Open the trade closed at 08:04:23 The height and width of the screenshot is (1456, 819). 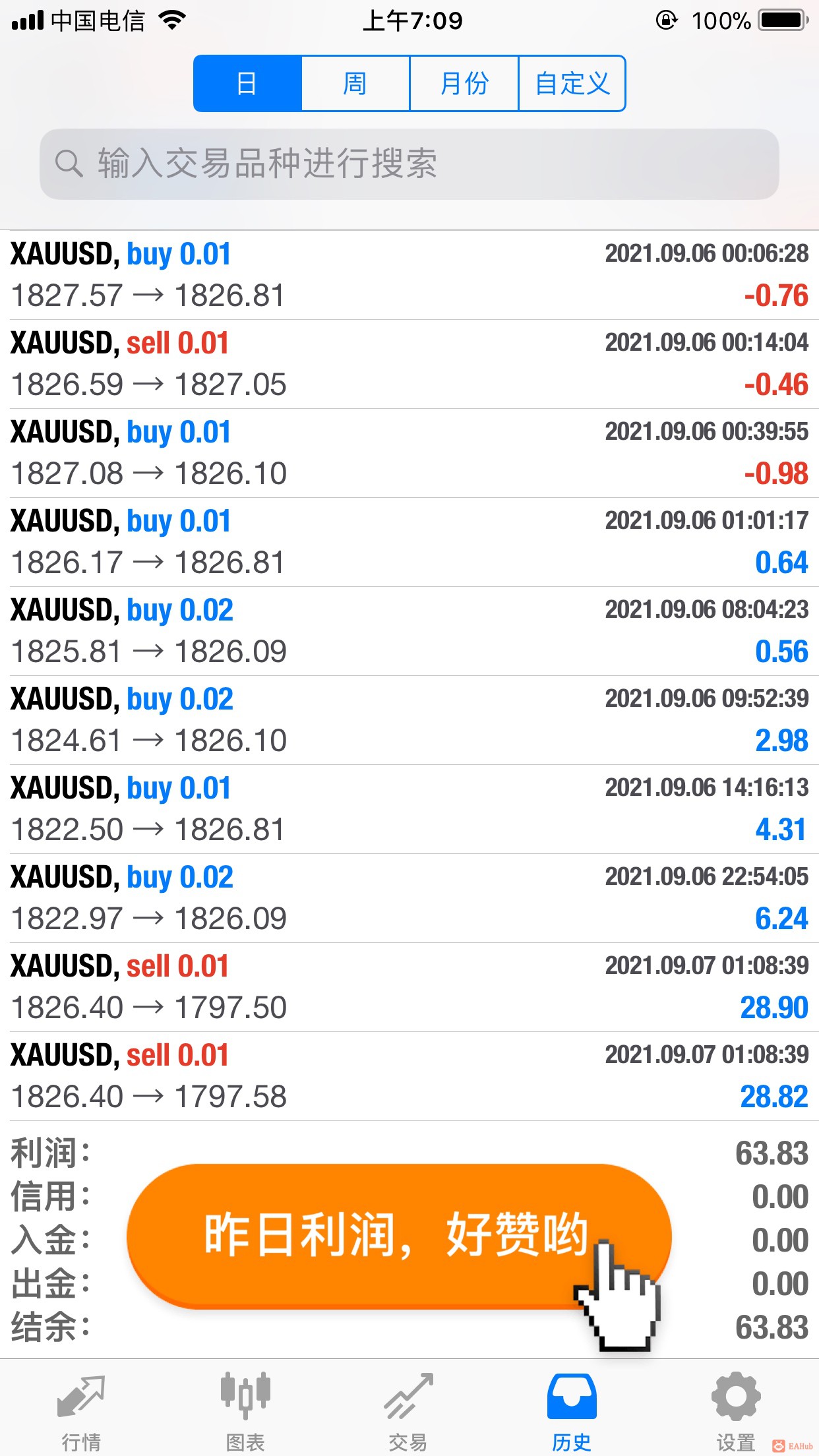point(409,631)
